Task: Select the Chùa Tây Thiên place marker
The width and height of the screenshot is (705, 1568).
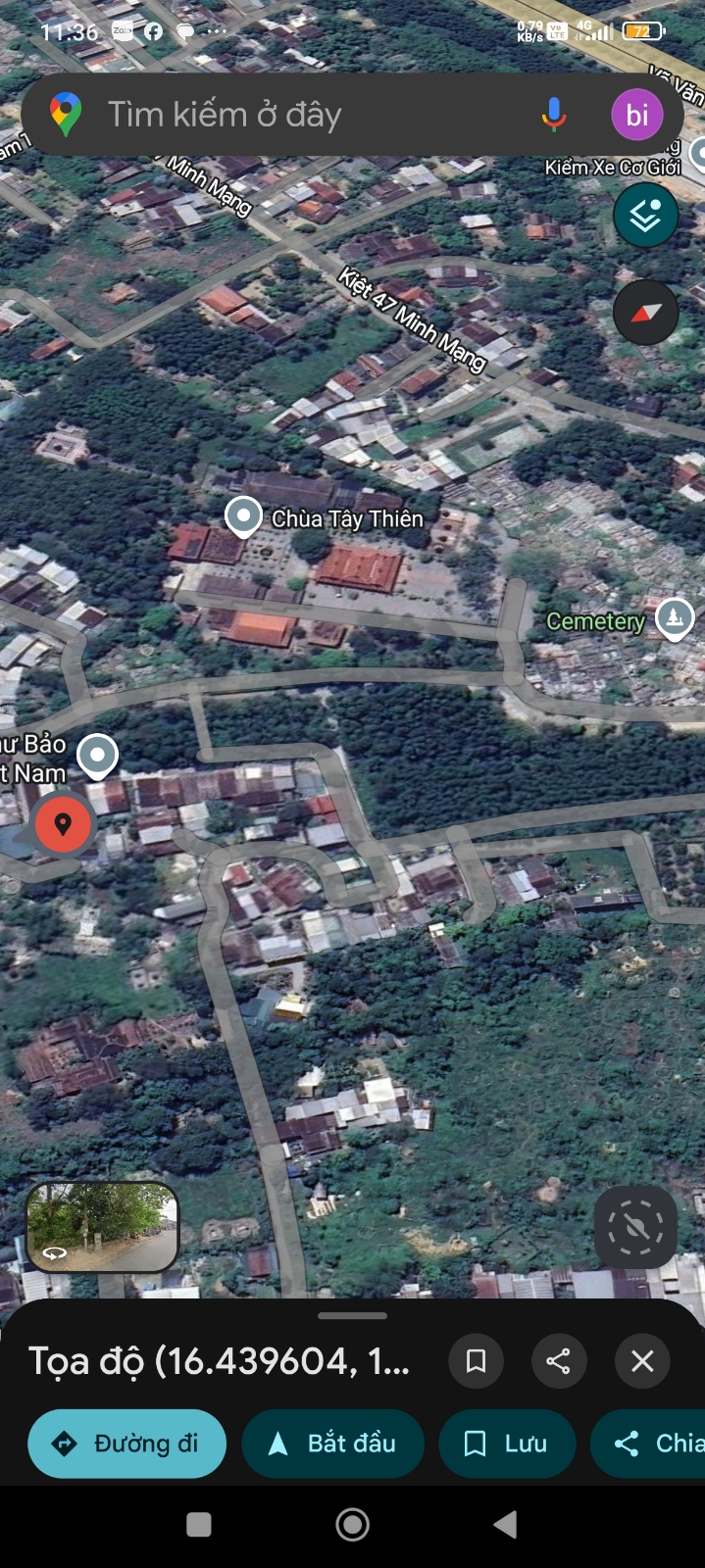Action: [243, 515]
